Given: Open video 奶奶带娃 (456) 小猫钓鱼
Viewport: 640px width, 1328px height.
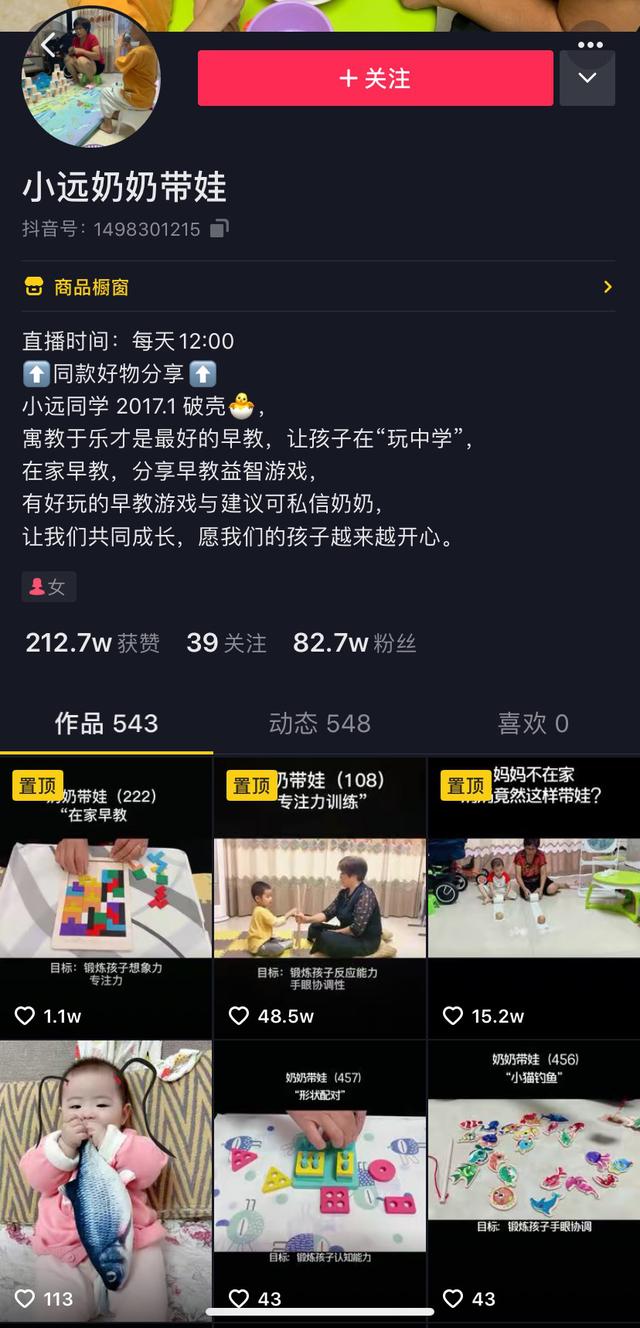Looking at the screenshot, I should (533, 1180).
